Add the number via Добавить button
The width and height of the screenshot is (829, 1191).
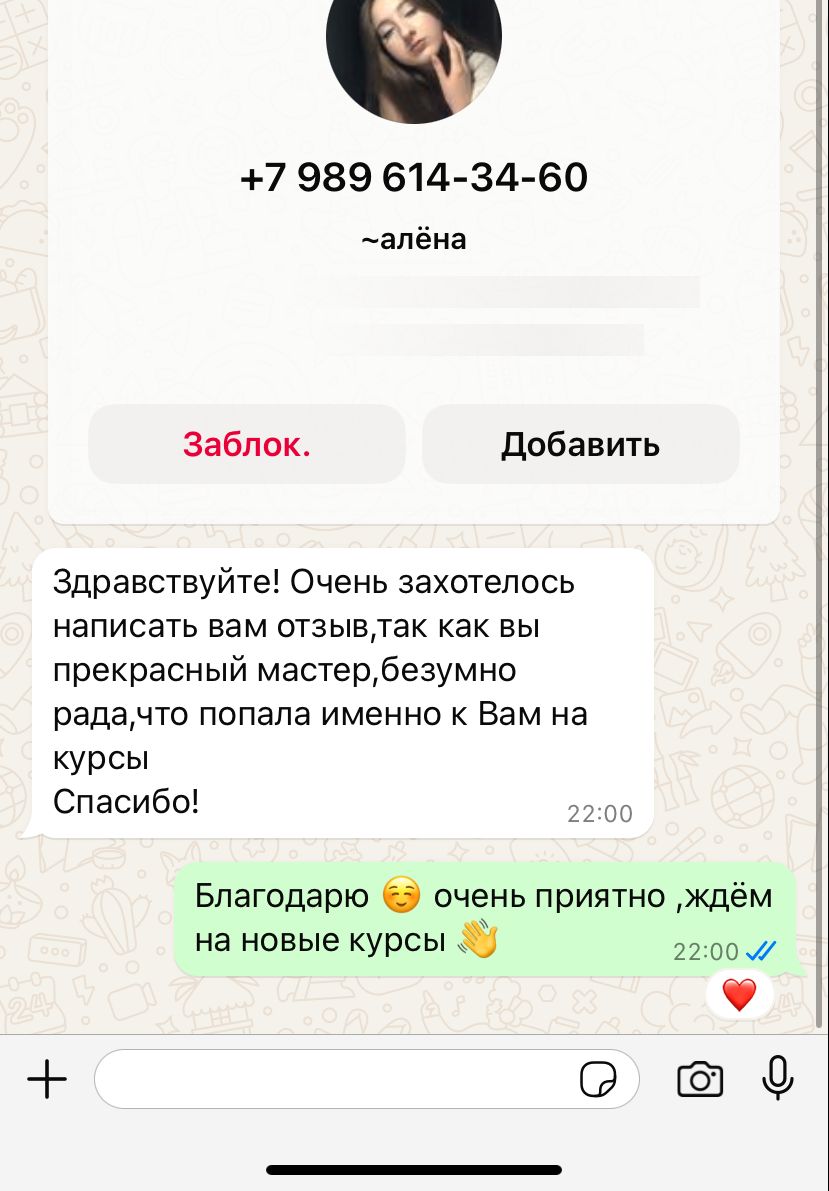580,444
